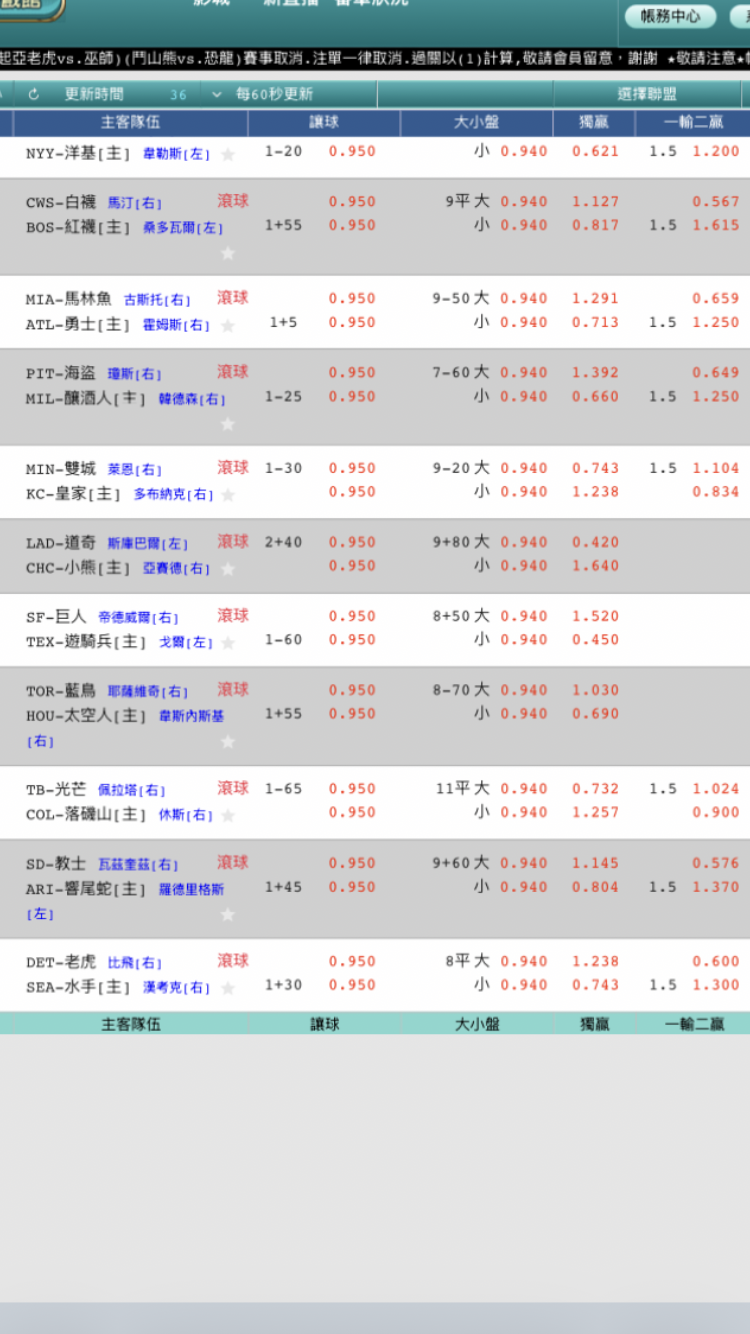This screenshot has width=750, height=1334.
Task: Pick the 1.291 moneyline odds for MIA-馬林魚
Action: [595, 298]
